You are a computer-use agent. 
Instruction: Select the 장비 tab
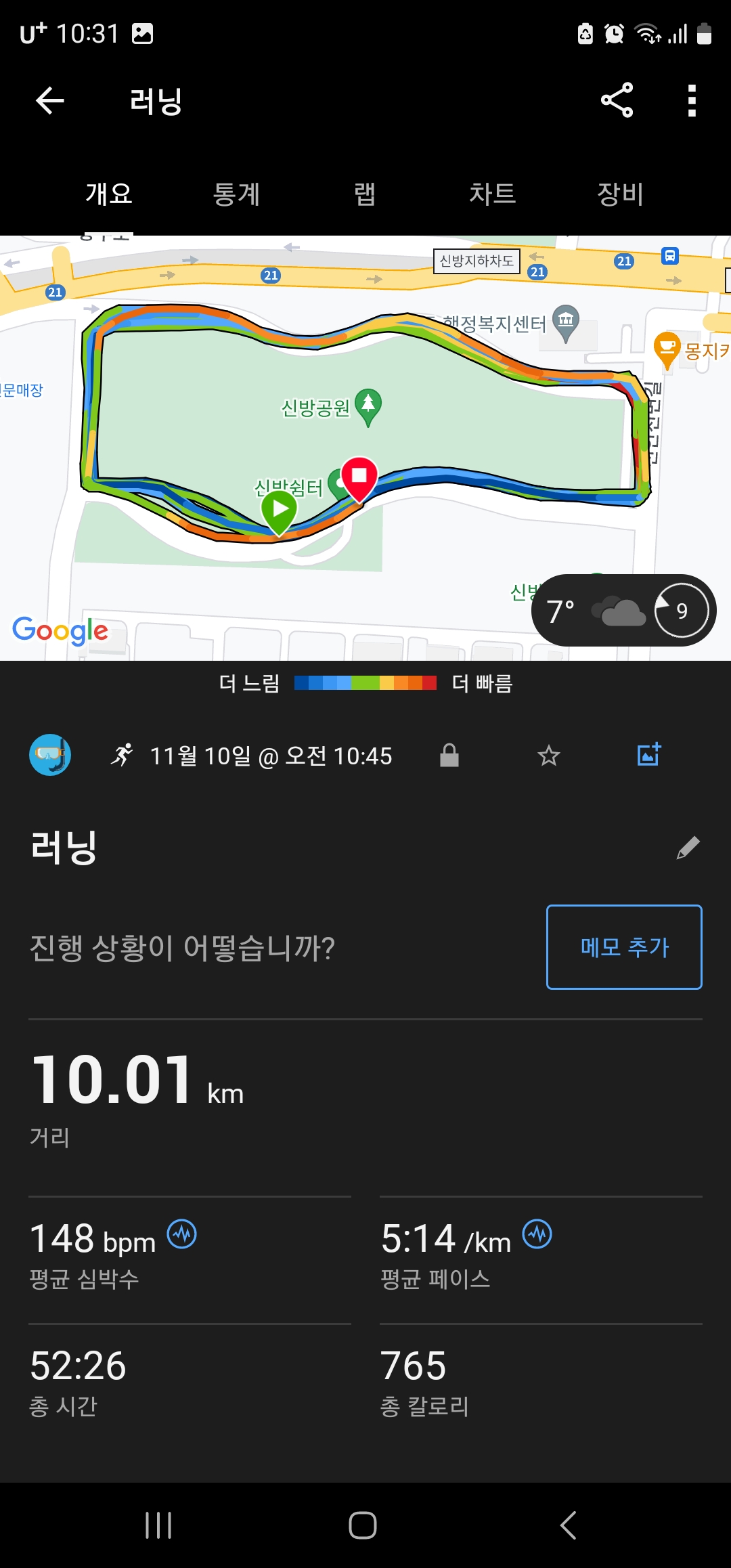(620, 194)
